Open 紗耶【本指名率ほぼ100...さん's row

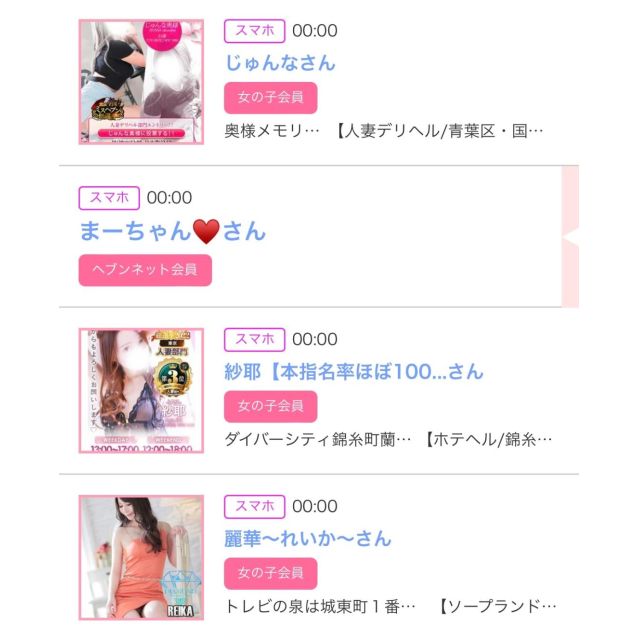(x=355, y=372)
